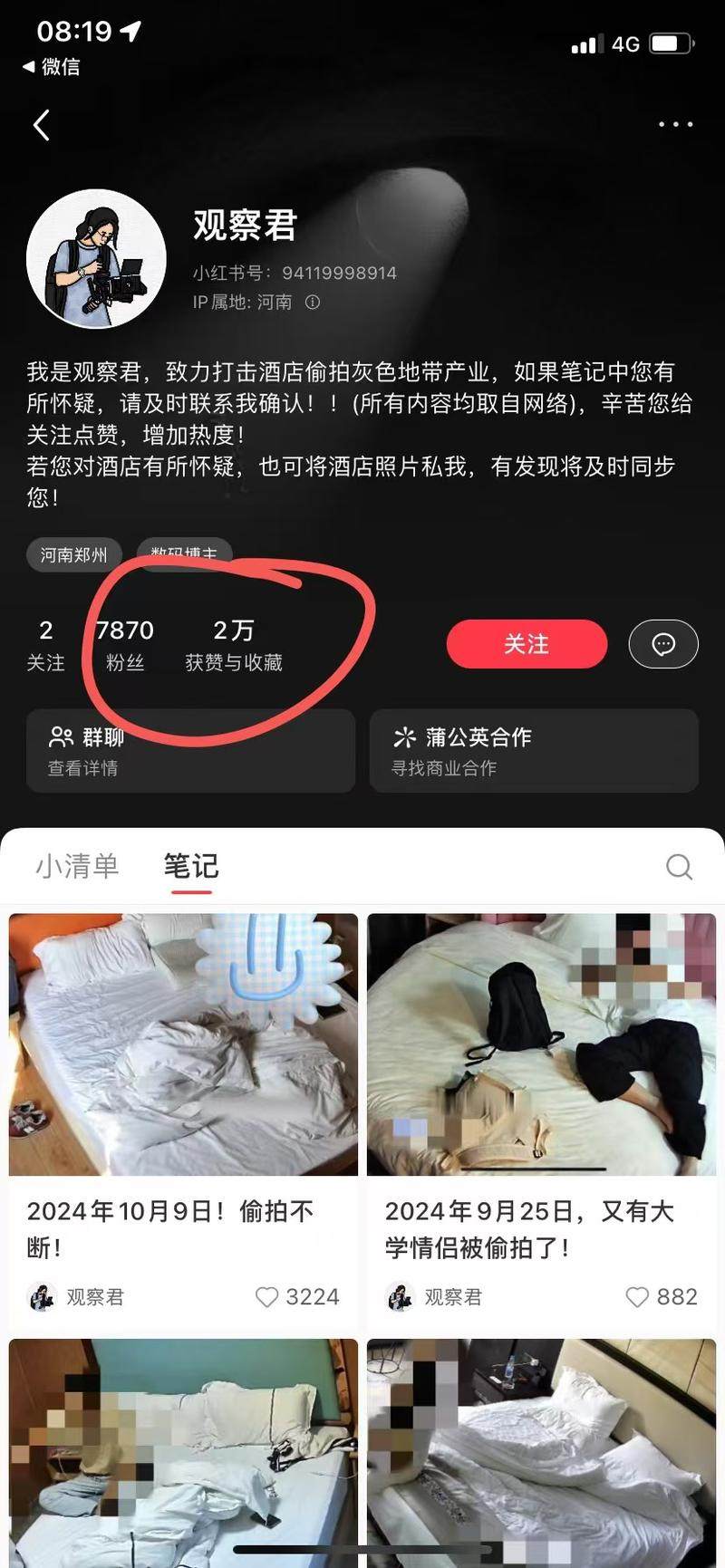Viewport: 725px width, 1568px height.
Task: Search within this user's notes
Action: point(679,867)
